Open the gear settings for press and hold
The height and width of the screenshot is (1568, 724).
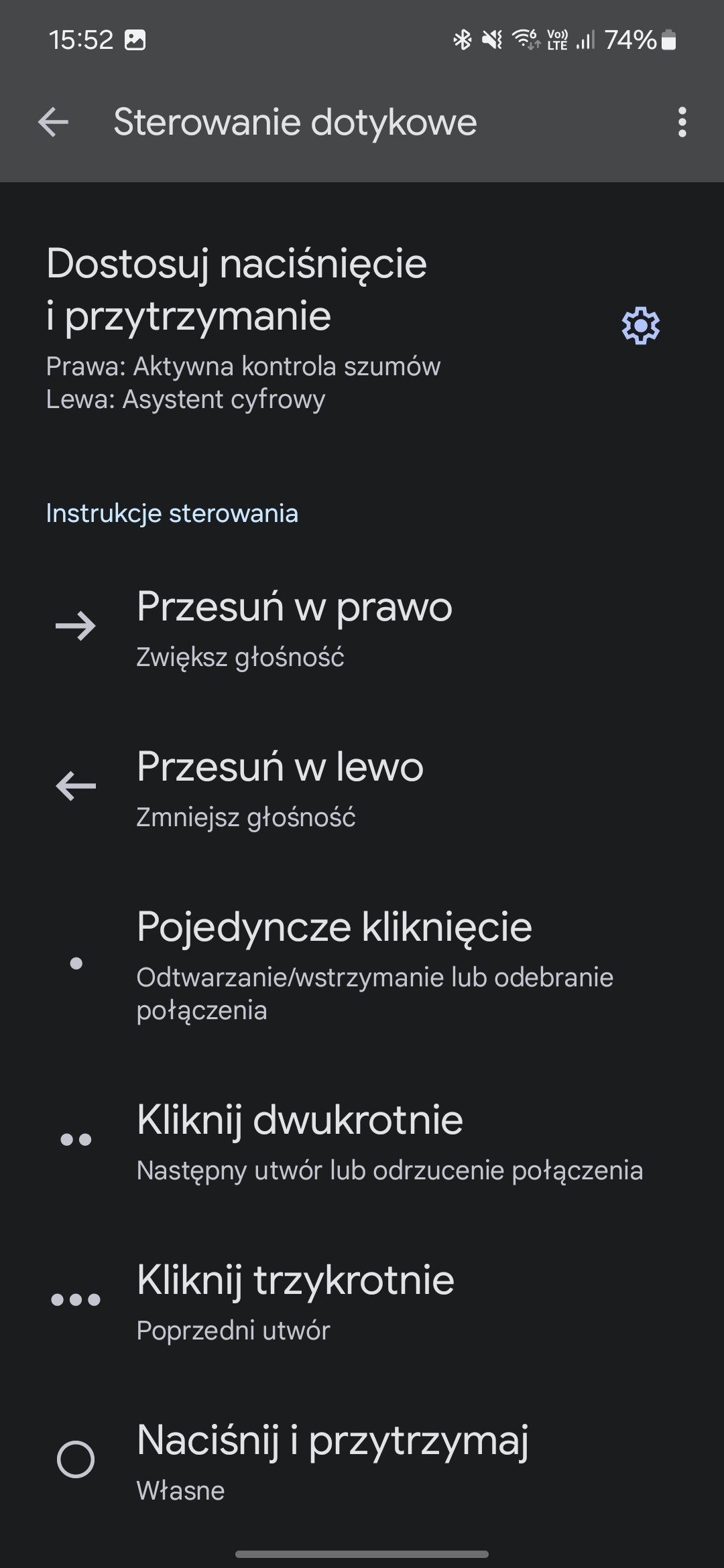click(640, 326)
